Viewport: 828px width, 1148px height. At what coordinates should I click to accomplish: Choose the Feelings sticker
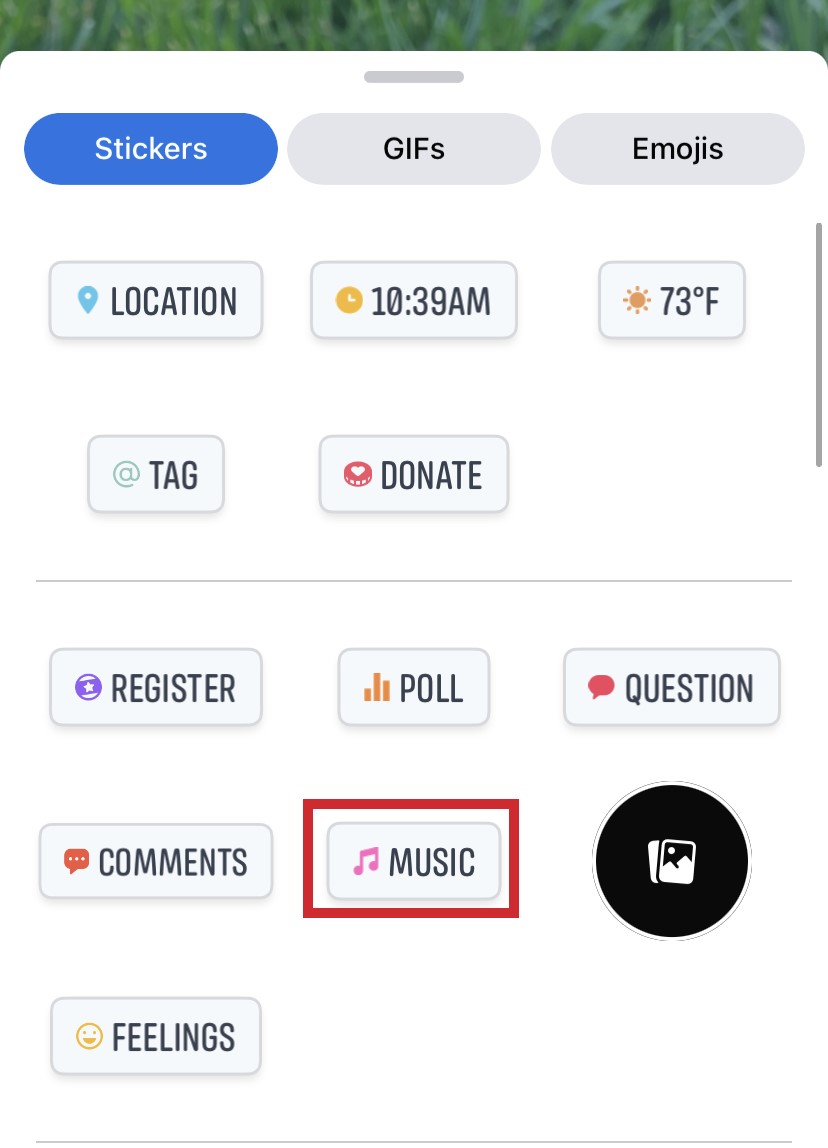pos(156,1035)
